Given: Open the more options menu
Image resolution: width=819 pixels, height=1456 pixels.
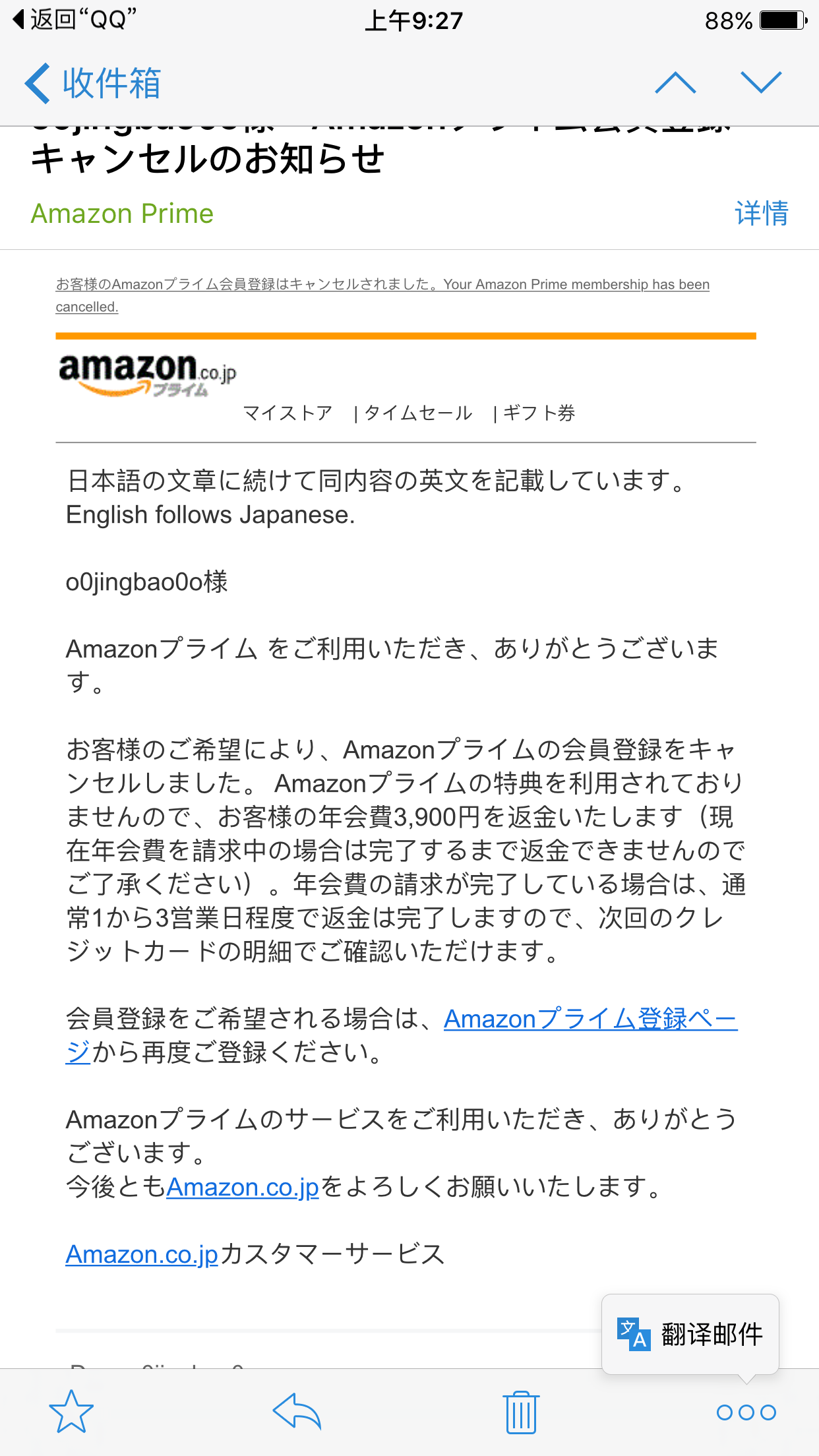Looking at the screenshot, I should pos(746,1412).
